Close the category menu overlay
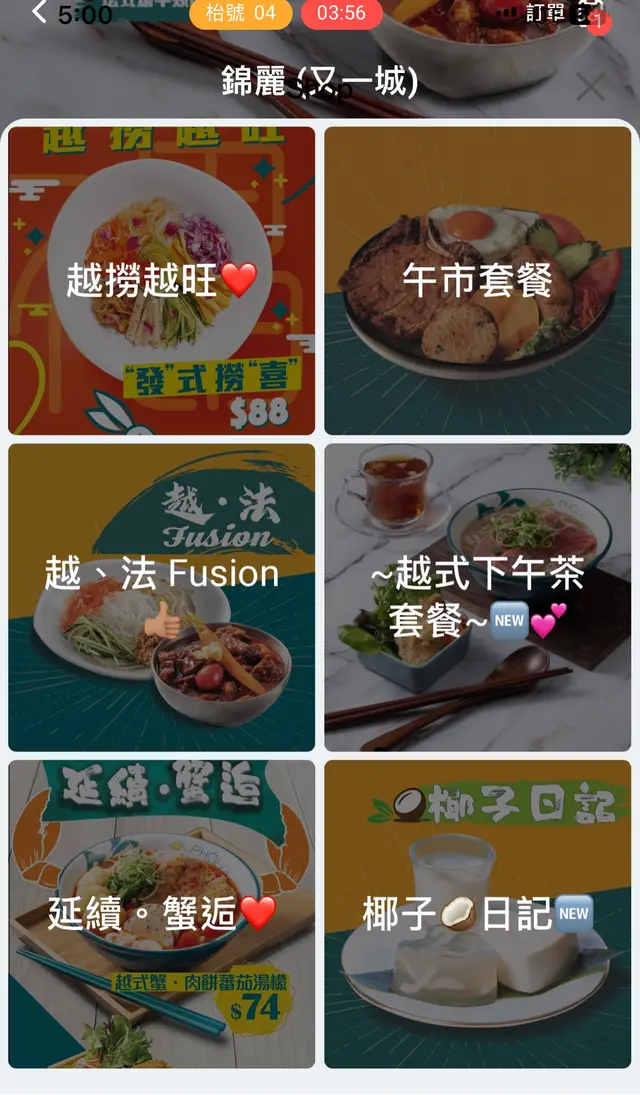The width and height of the screenshot is (640, 1095). pos(591,87)
